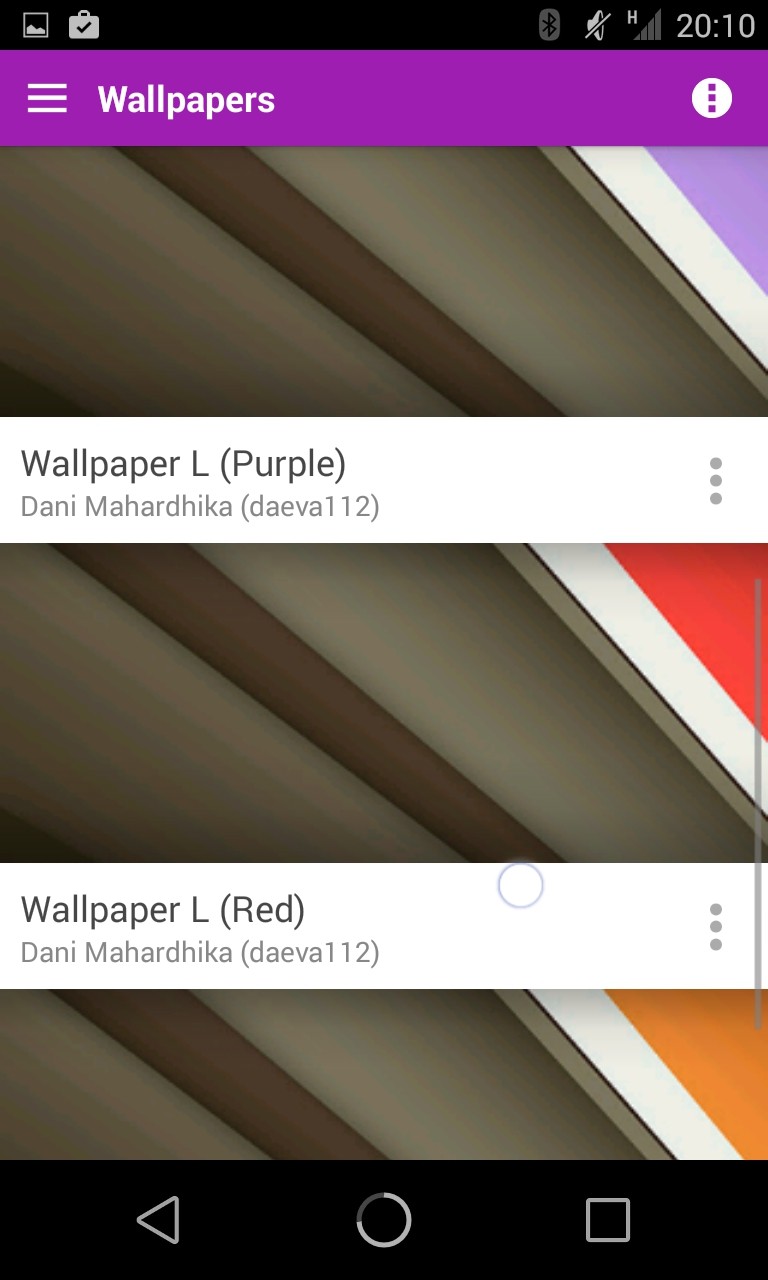The width and height of the screenshot is (768, 1280).
Task: Open the hamburger navigation drawer
Action: [47, 98]
